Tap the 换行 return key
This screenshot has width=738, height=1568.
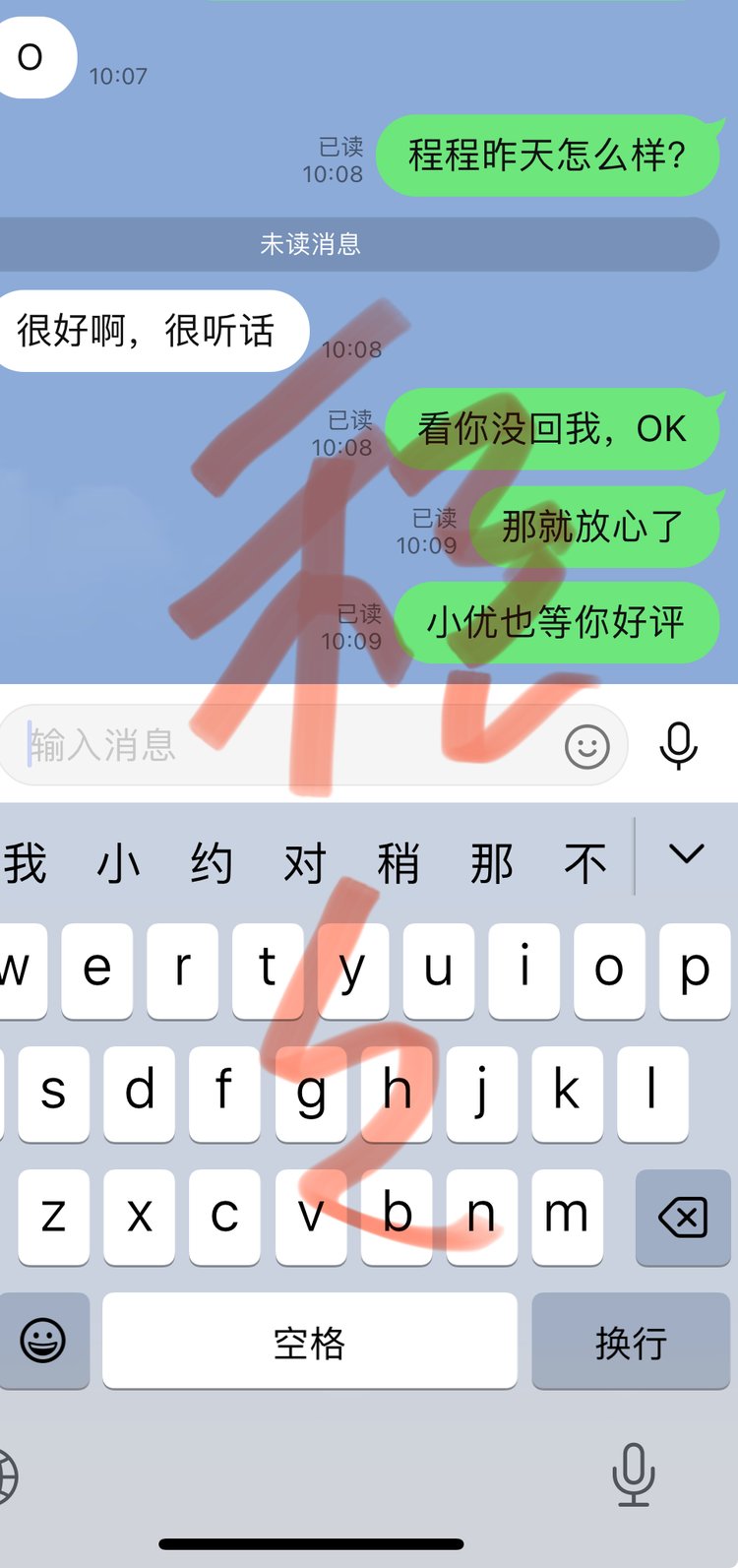(x=631, y=1342)
